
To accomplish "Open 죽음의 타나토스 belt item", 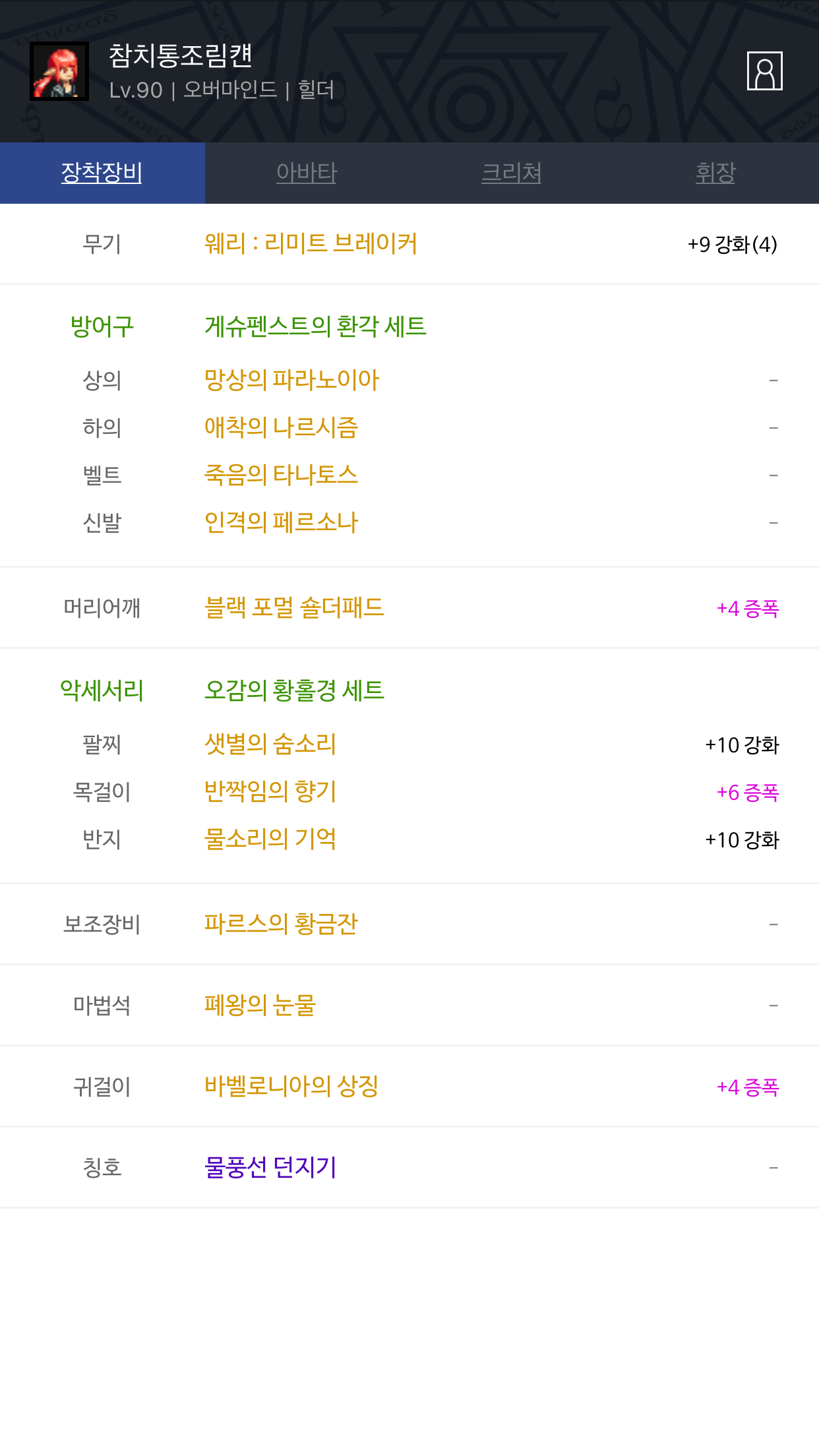I will click(x=281, y=475).
